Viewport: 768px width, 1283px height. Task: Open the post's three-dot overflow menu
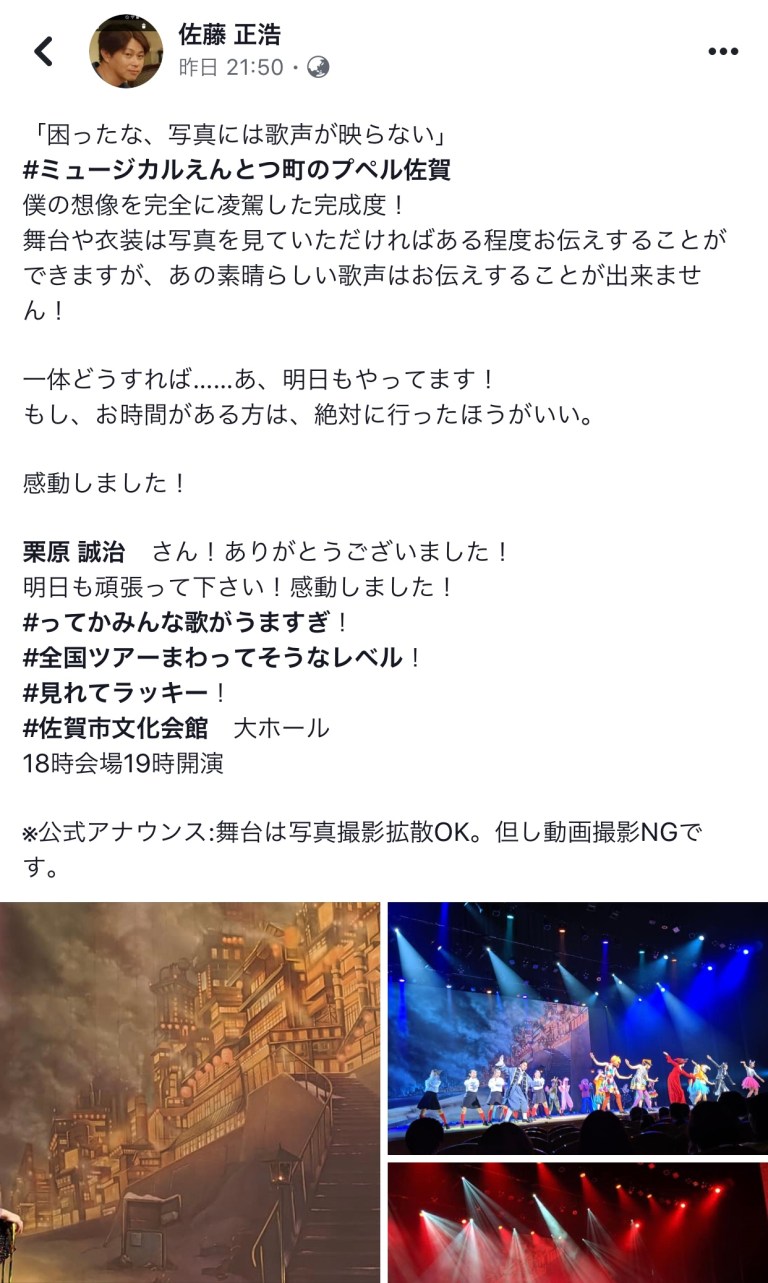(722, 52)
